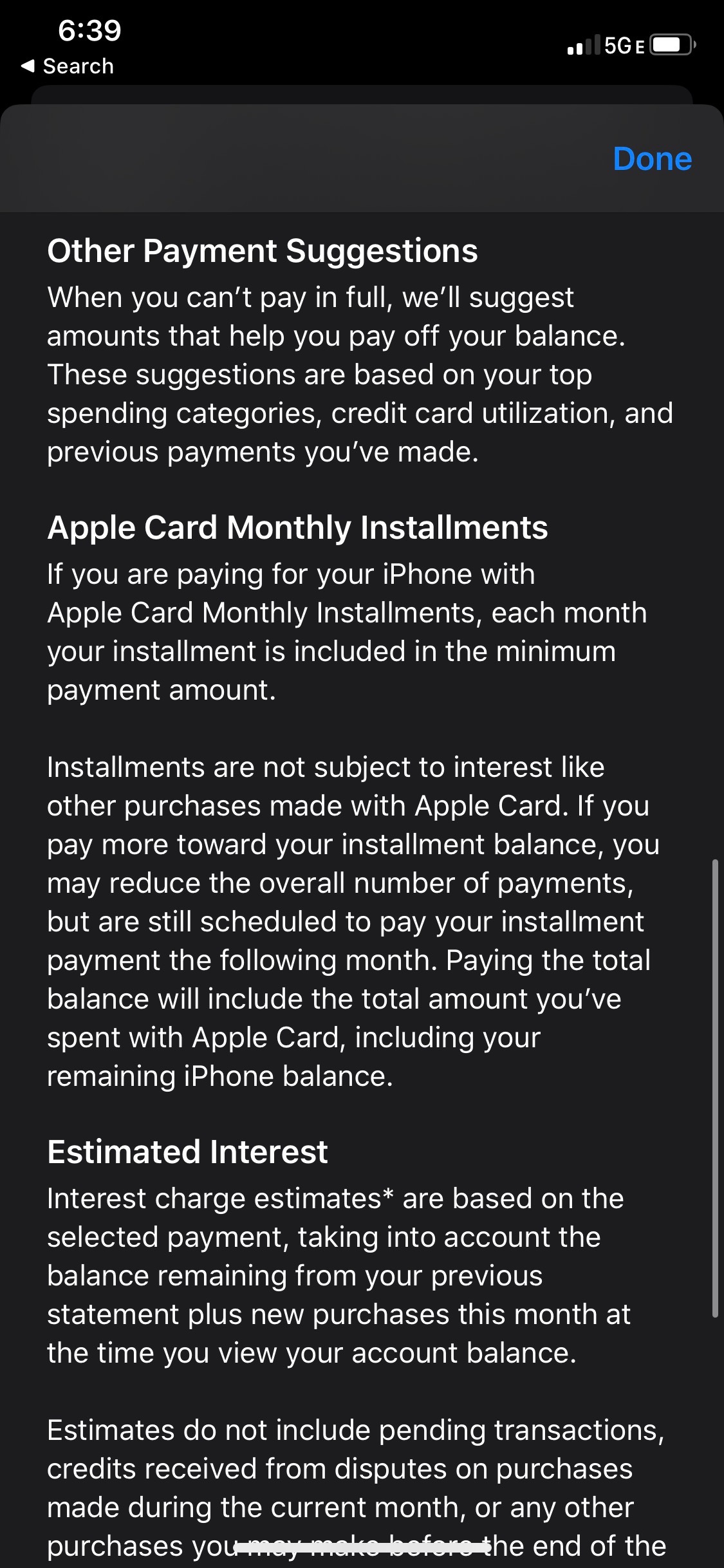Viewport: 724px width, 1568px height.
Task: Return to Search via back arrow
Action: pos(67,66)
